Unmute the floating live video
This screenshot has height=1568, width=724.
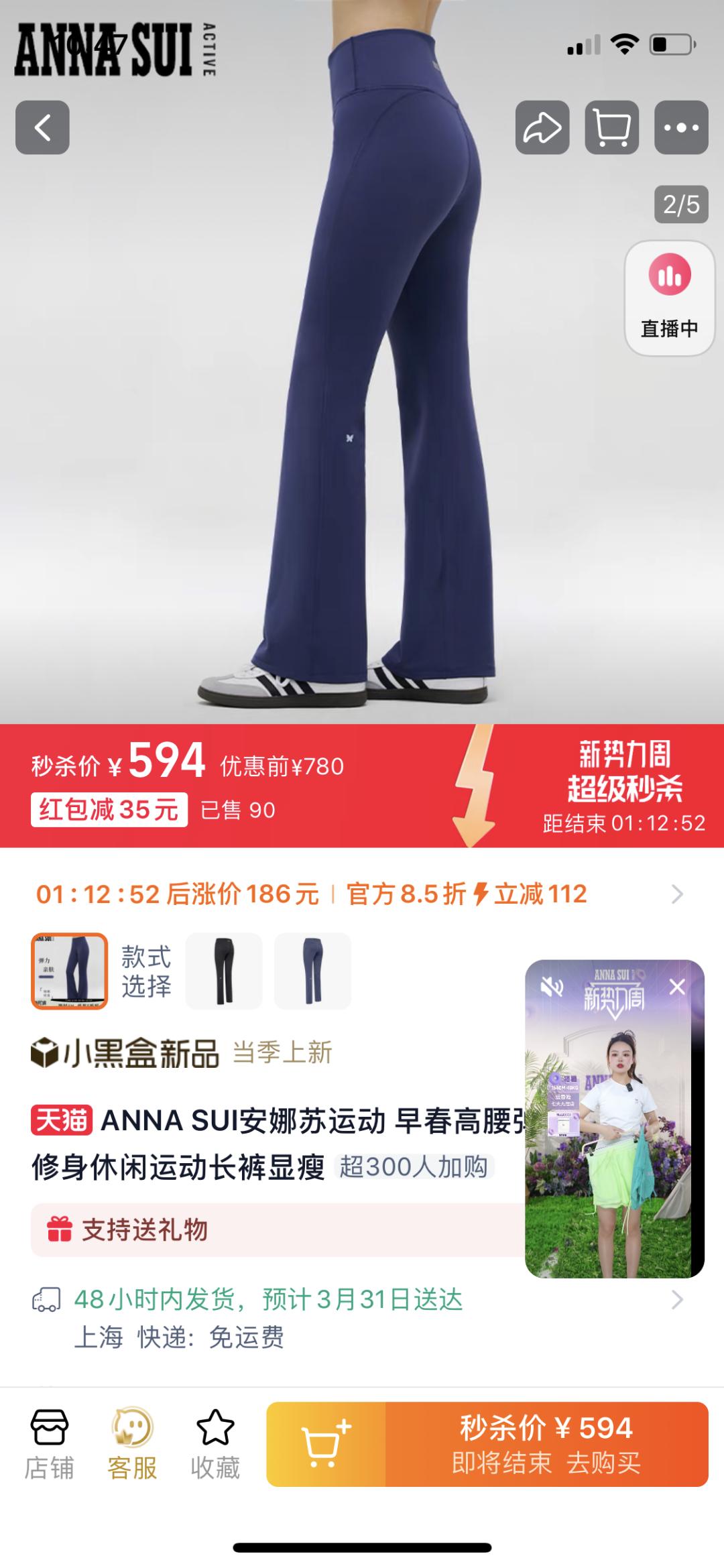pyautogui.click(x=552, y=987)
